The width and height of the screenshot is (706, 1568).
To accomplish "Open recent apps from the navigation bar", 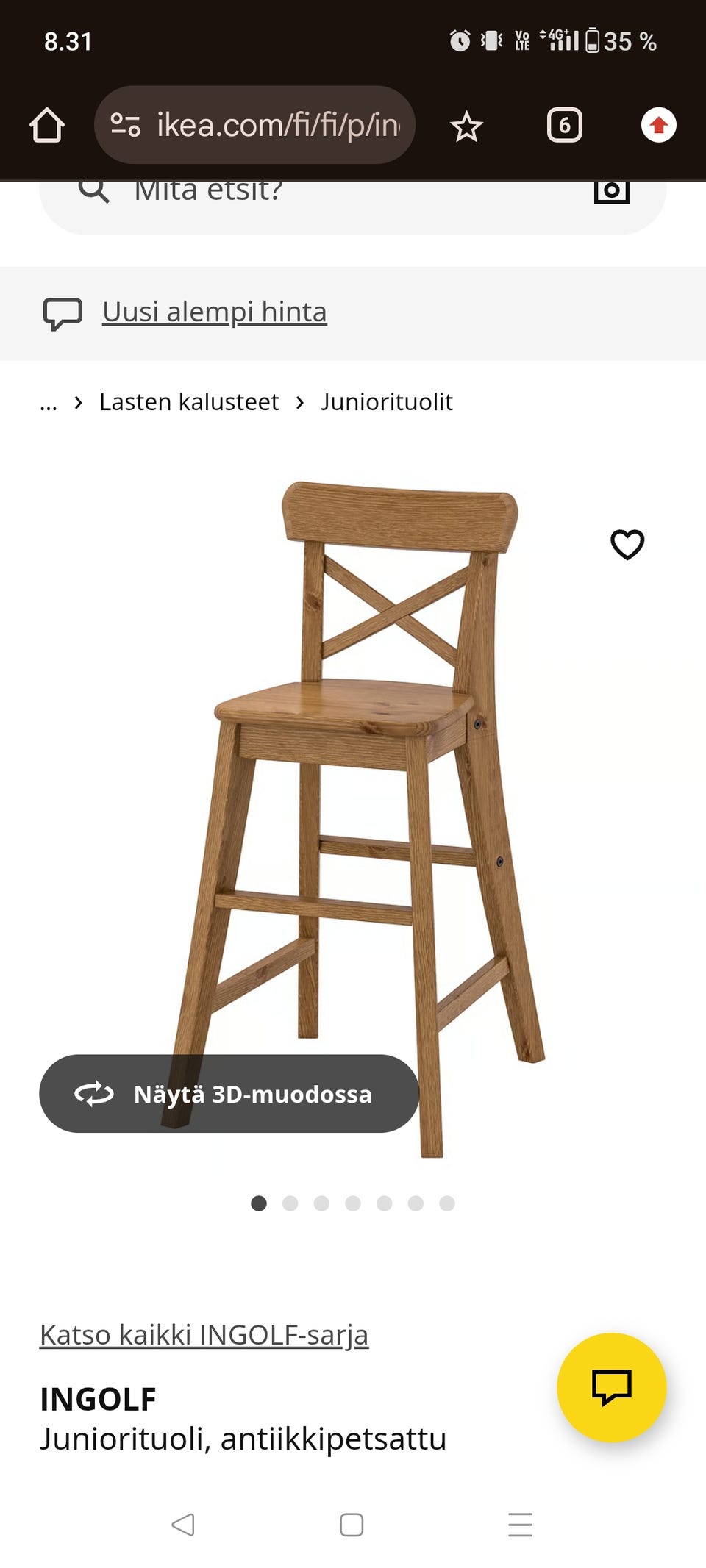I will [x=520, y=1525].
